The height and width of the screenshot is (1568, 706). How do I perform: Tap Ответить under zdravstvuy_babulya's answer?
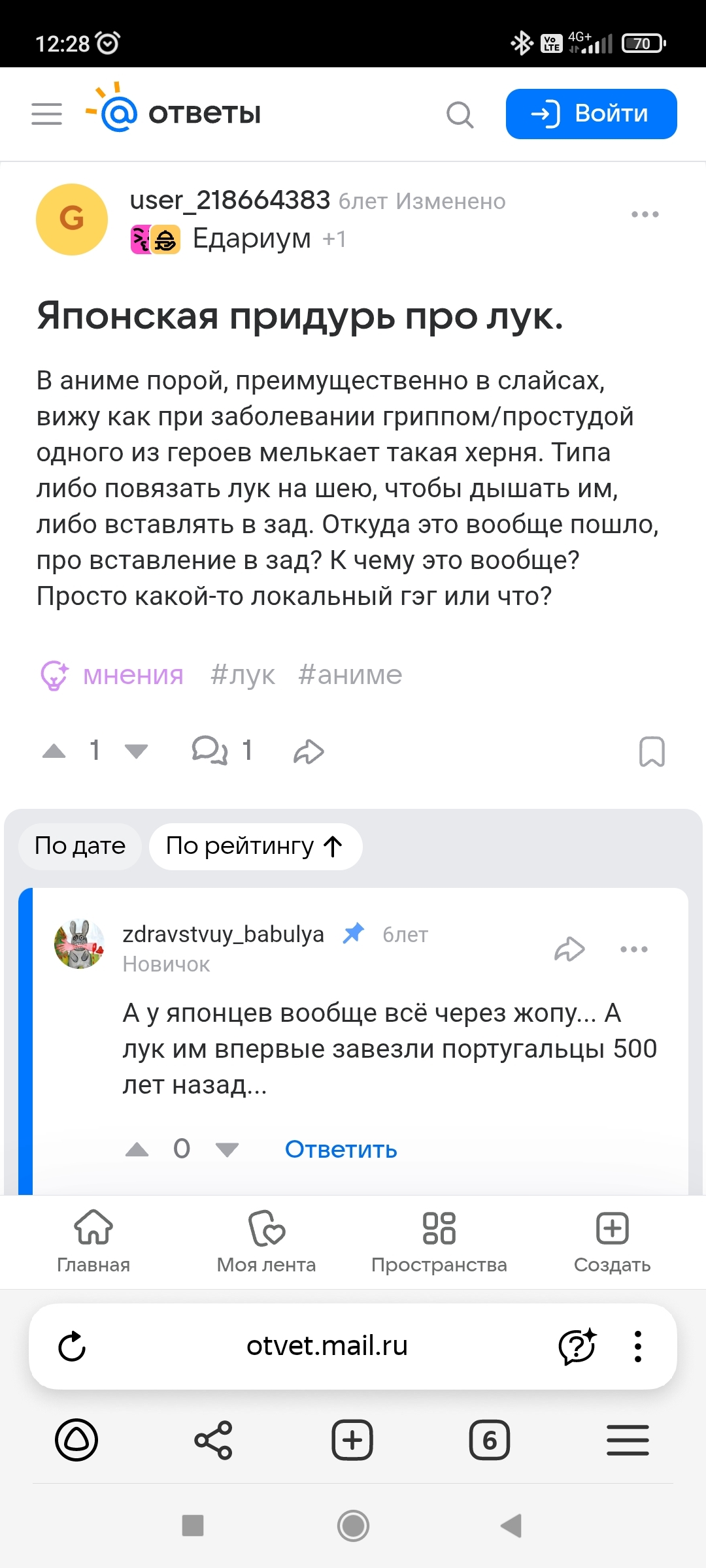coord(341,1149)
